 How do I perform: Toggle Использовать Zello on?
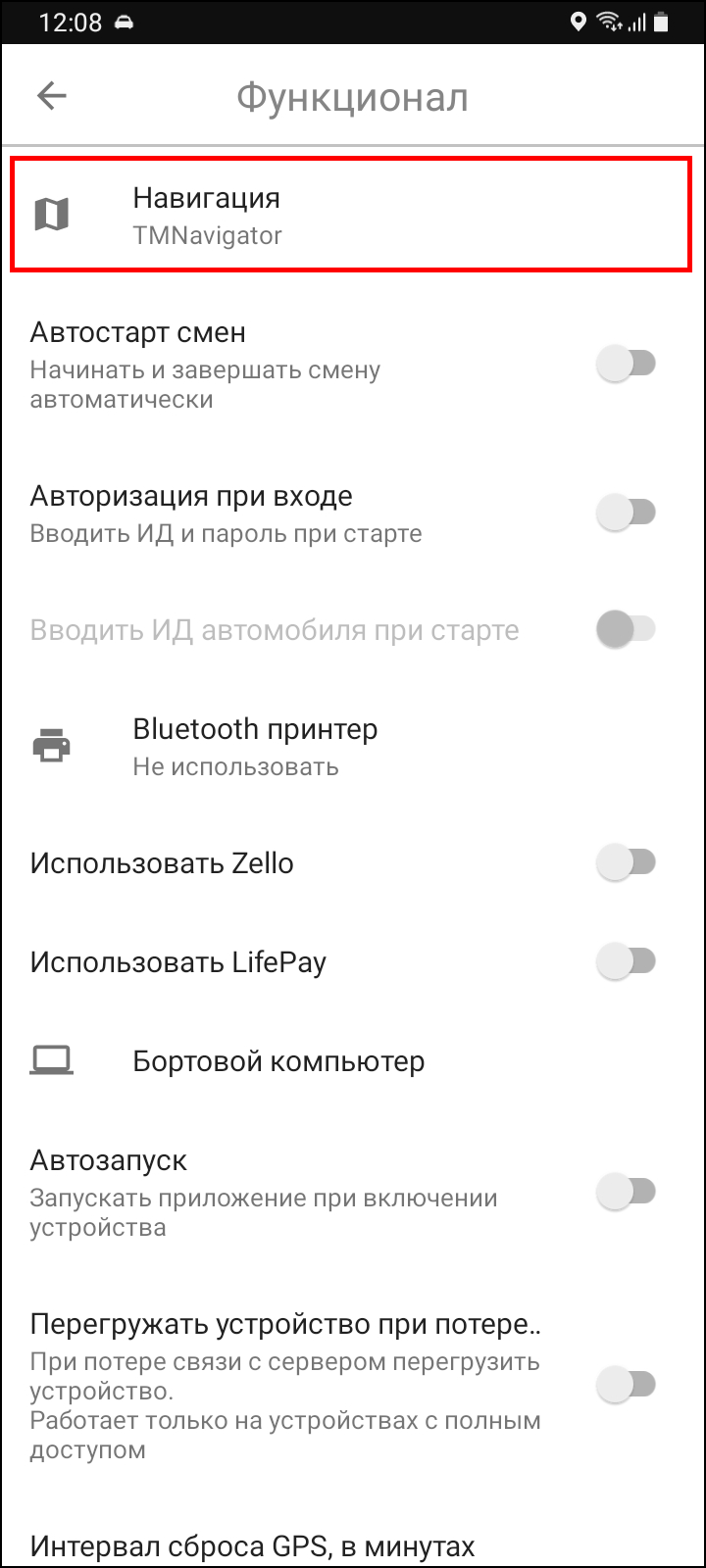click(626, 863)
